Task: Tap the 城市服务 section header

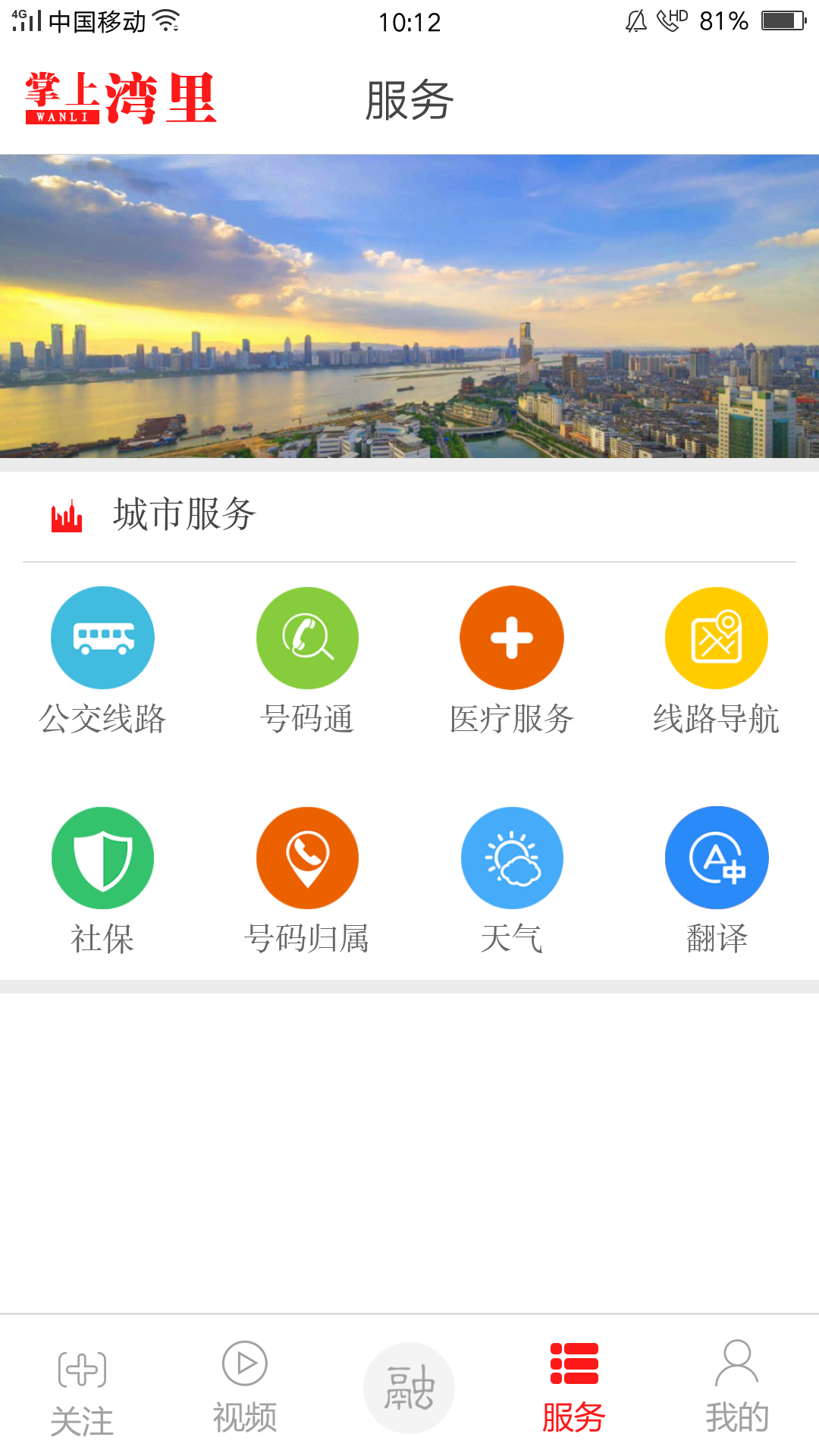Action: click(x=182, y=514)
